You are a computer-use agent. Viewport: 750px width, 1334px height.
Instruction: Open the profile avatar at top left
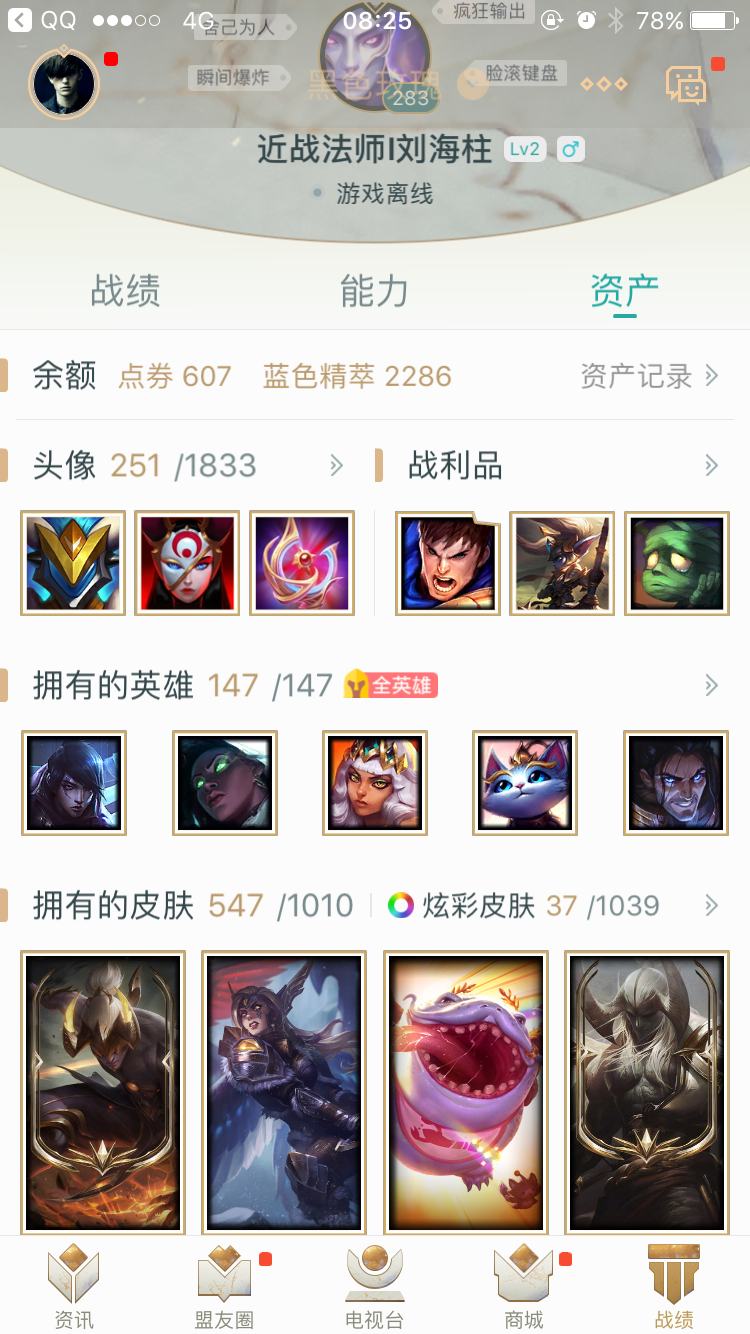point(64,84)
